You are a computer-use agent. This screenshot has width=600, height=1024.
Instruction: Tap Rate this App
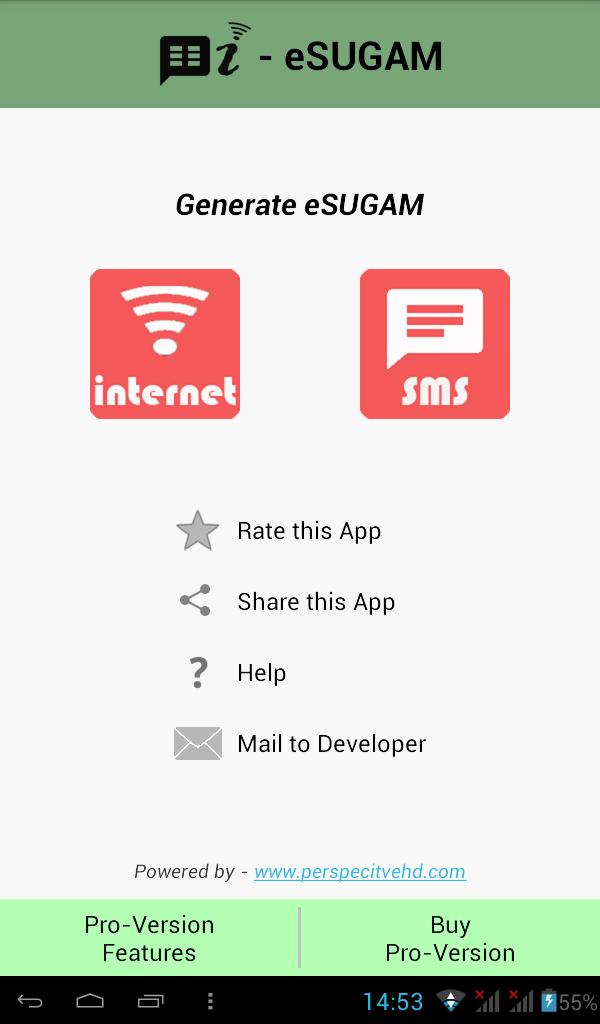(308, 531)
